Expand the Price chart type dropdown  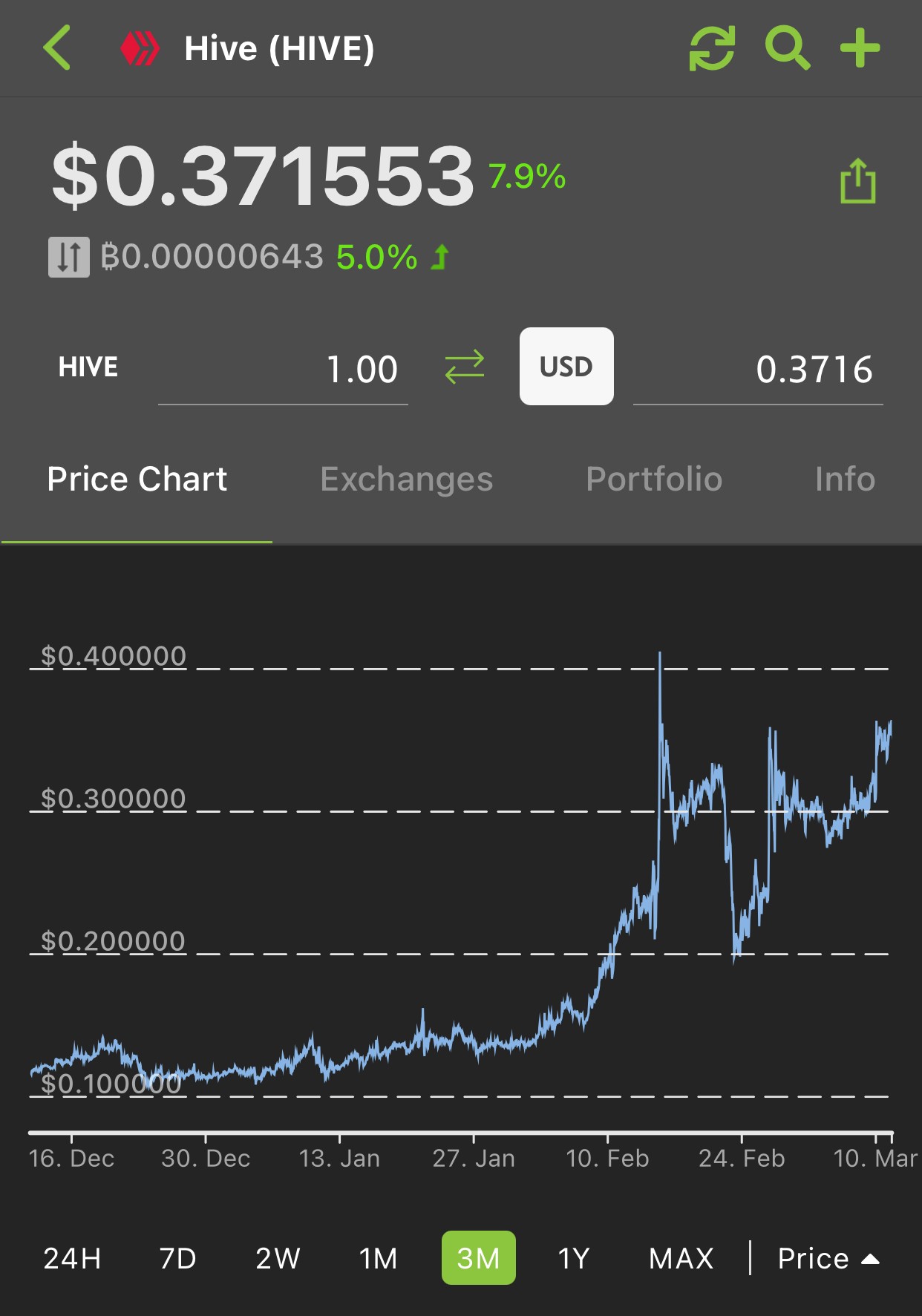(x=828, y=1258)
